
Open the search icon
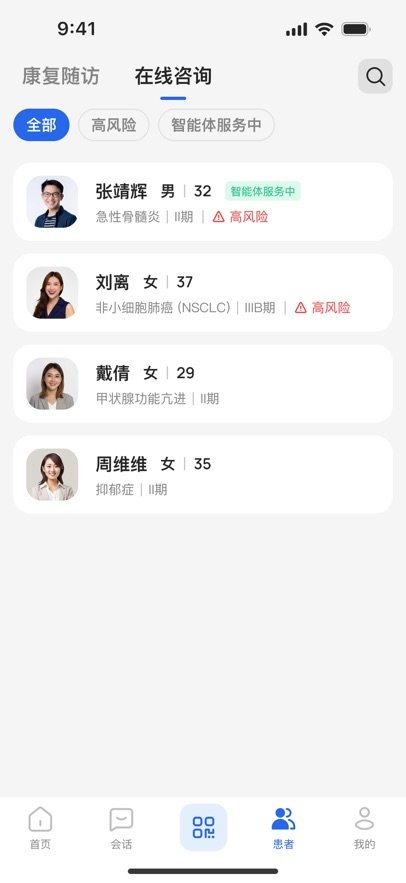point(375,76)
